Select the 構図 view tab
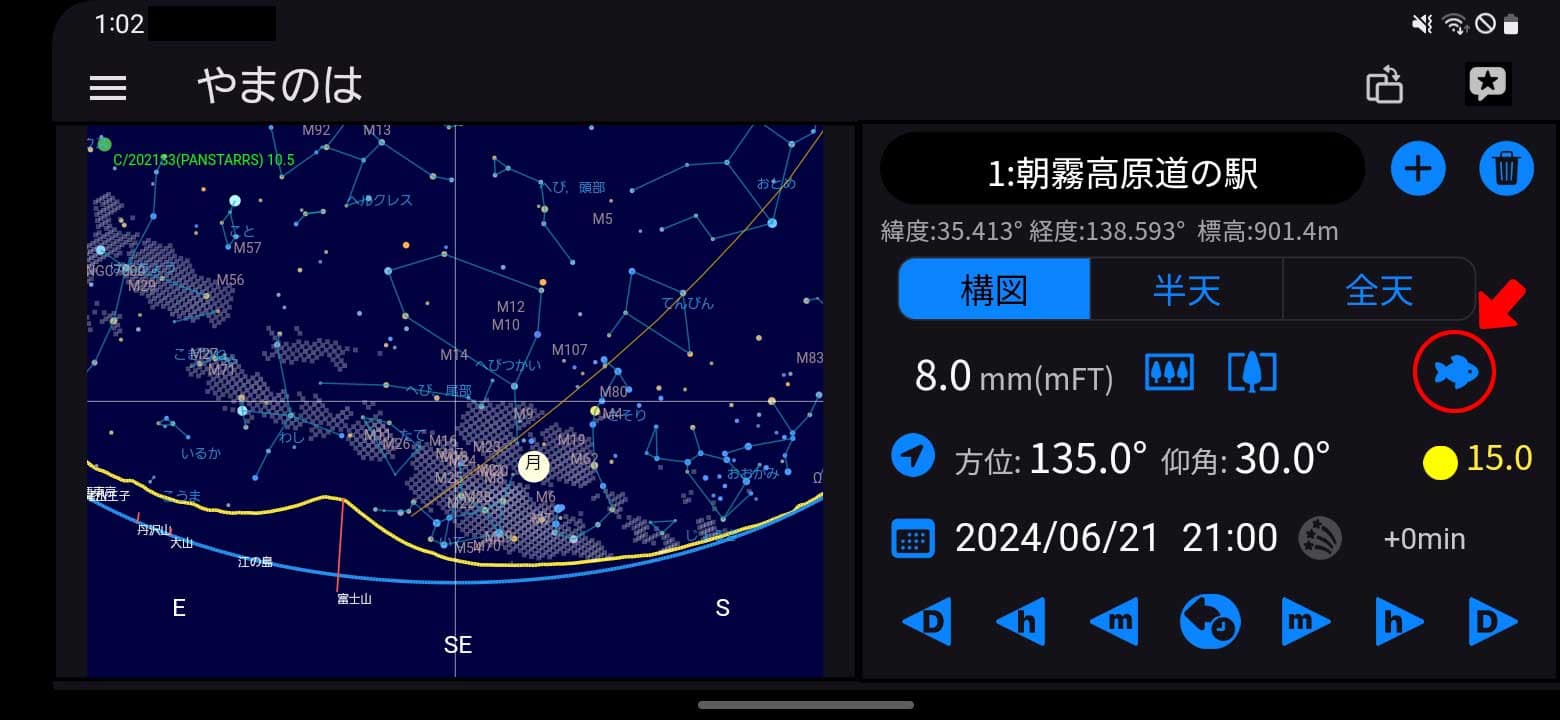Screen dimensions: 1560x720 [x=994, y=290]
